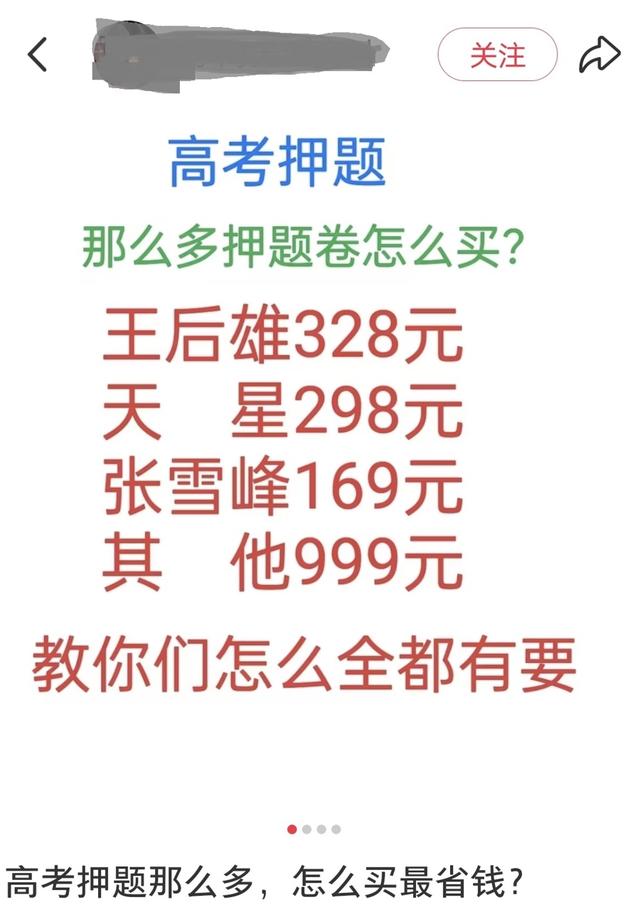640x917 pixels.
Task: Go back with the top-left arrow
Action: (37, 54)
